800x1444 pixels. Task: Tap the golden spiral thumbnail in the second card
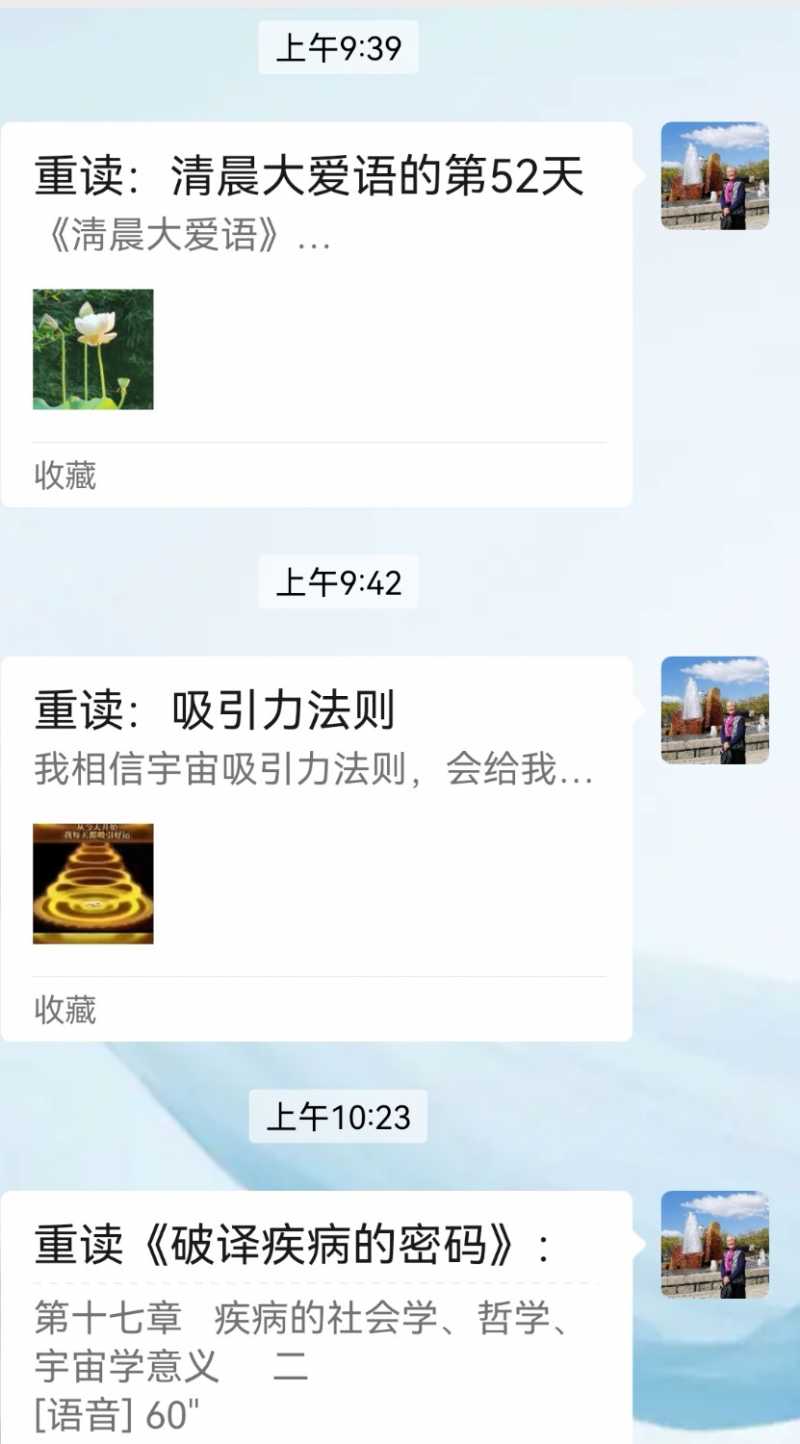93,883
